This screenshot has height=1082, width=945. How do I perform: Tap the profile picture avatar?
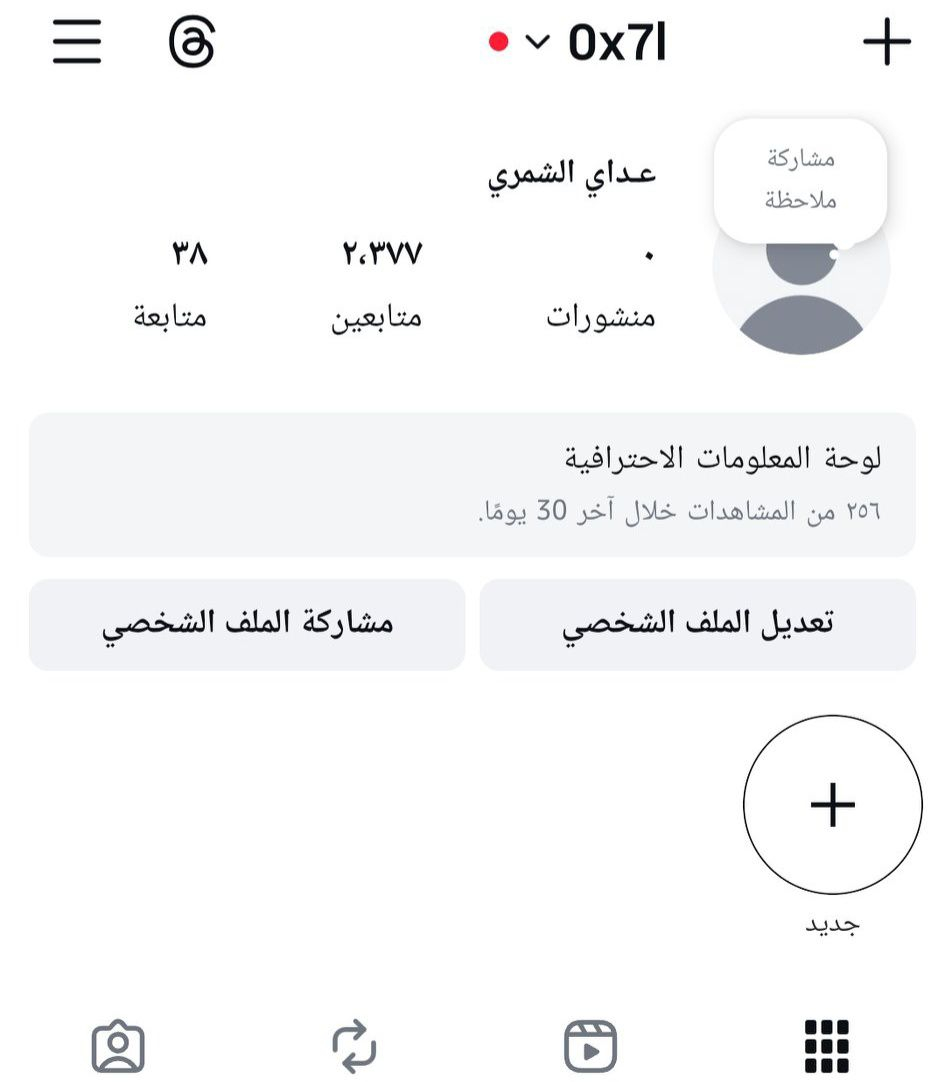point(800,300)
